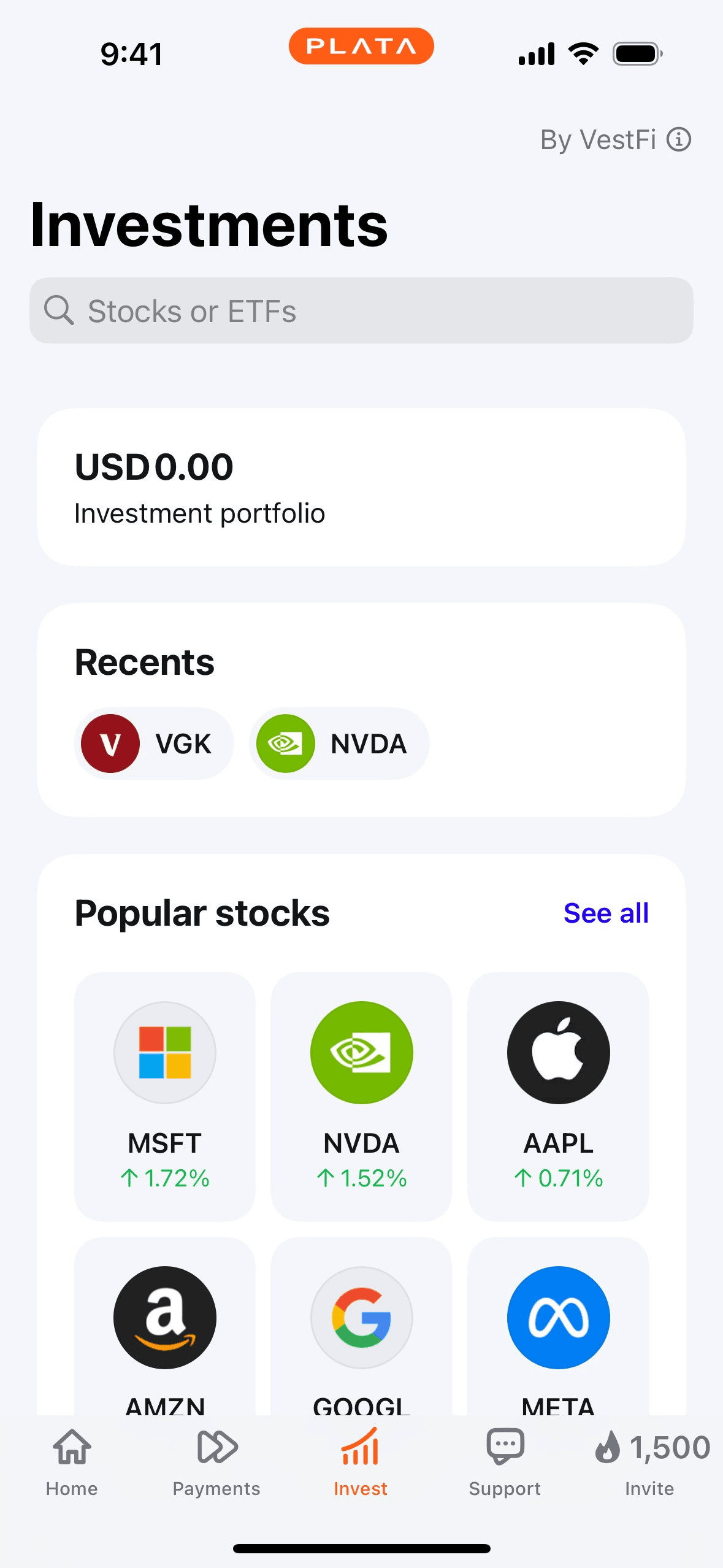Image resolution: width=723 pixels, height=1568 pixels.
Task: Open the AAPL stock card
Action: [x=558, y=1095]
